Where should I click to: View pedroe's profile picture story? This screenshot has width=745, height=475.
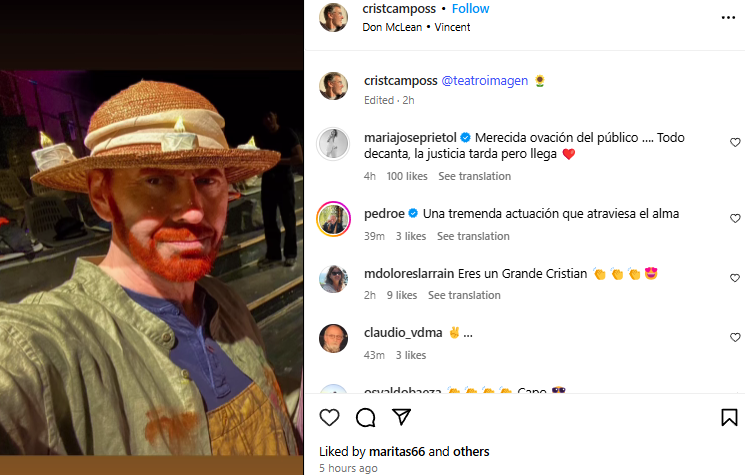click(x=333, y=218)
